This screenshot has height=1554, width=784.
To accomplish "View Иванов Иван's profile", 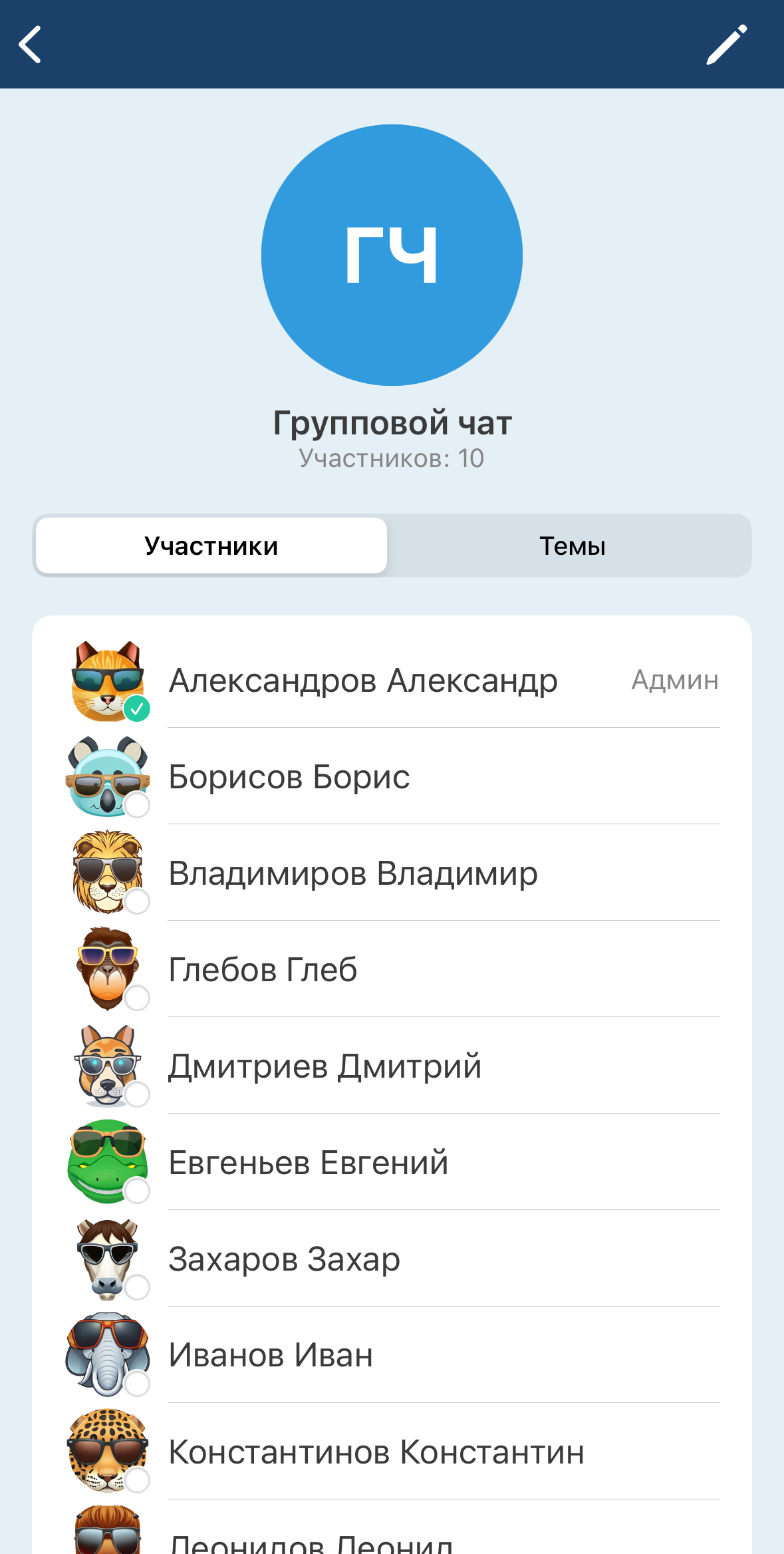I will click(x=271, y=1356).
